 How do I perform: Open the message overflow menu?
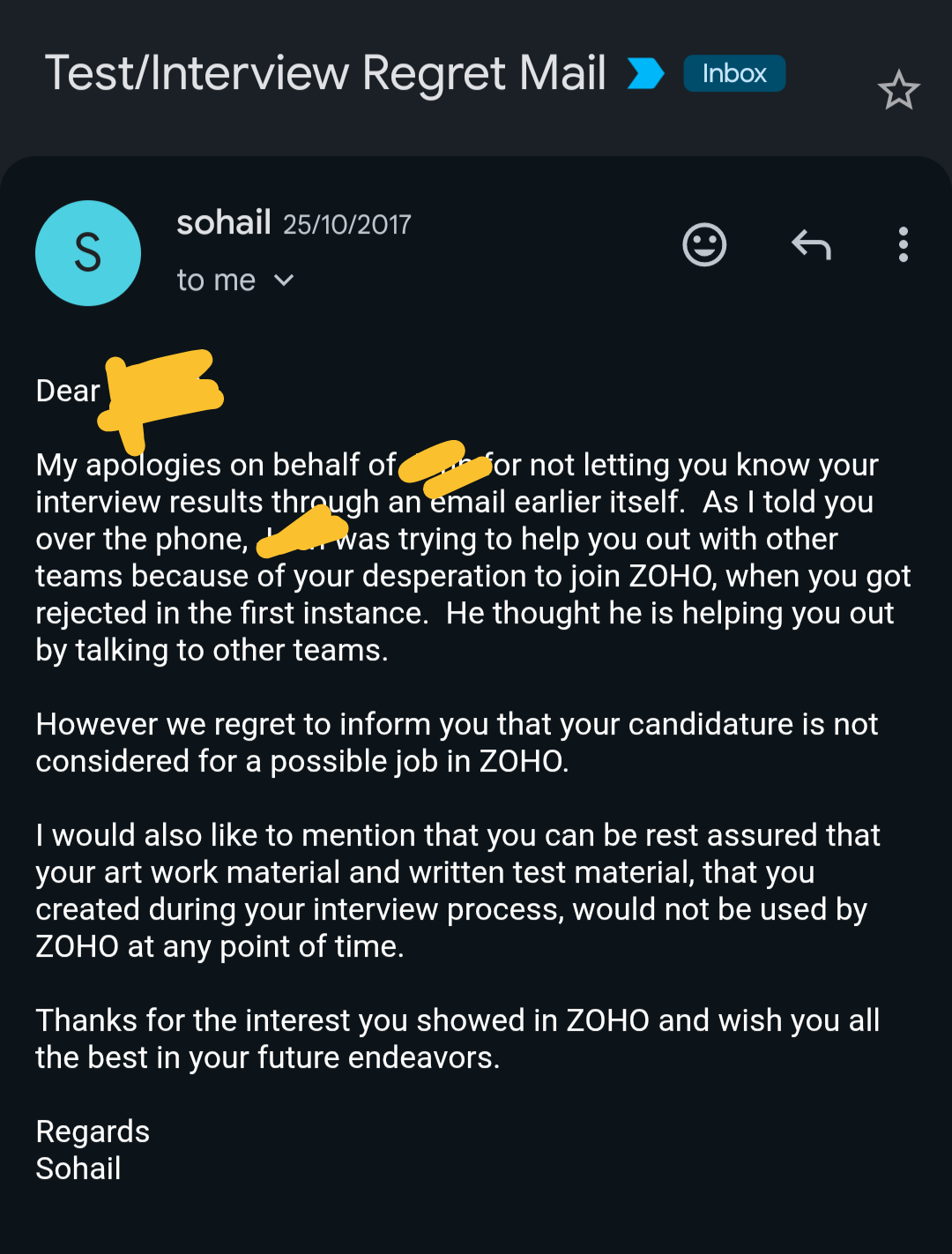tap(903, 244)
